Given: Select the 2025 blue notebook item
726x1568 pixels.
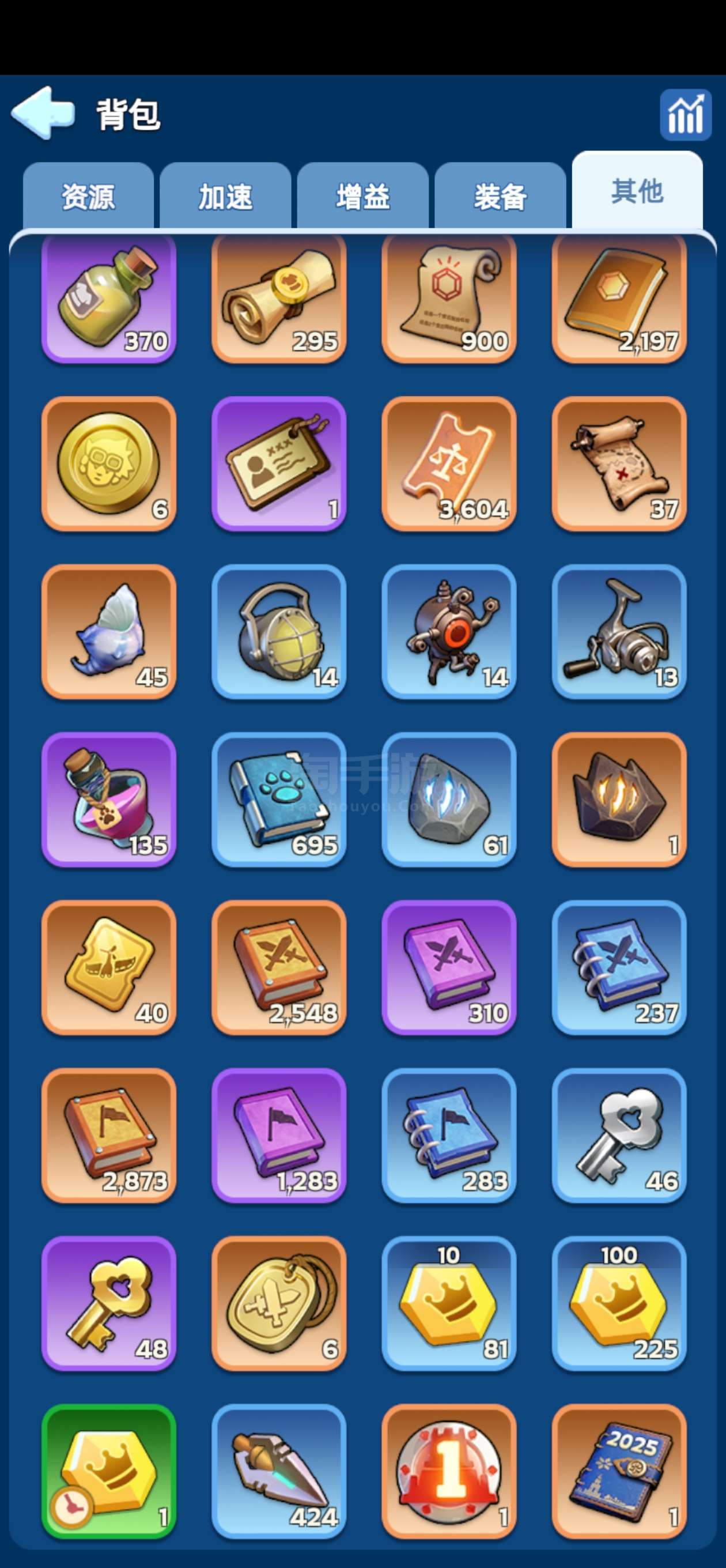Looking at the screenshot, I should click(619, 1472).
